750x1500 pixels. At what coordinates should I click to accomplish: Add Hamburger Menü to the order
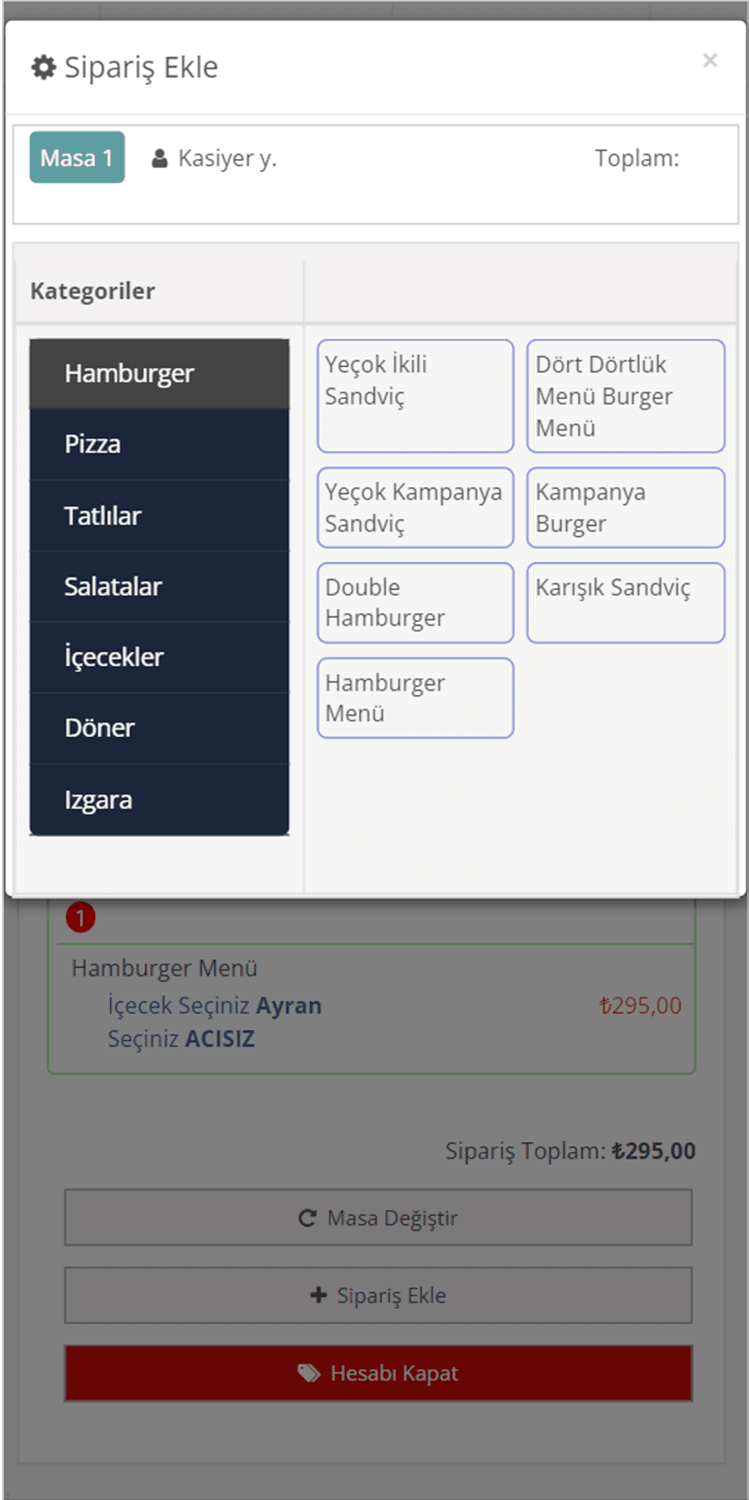(x=415, y=698)
